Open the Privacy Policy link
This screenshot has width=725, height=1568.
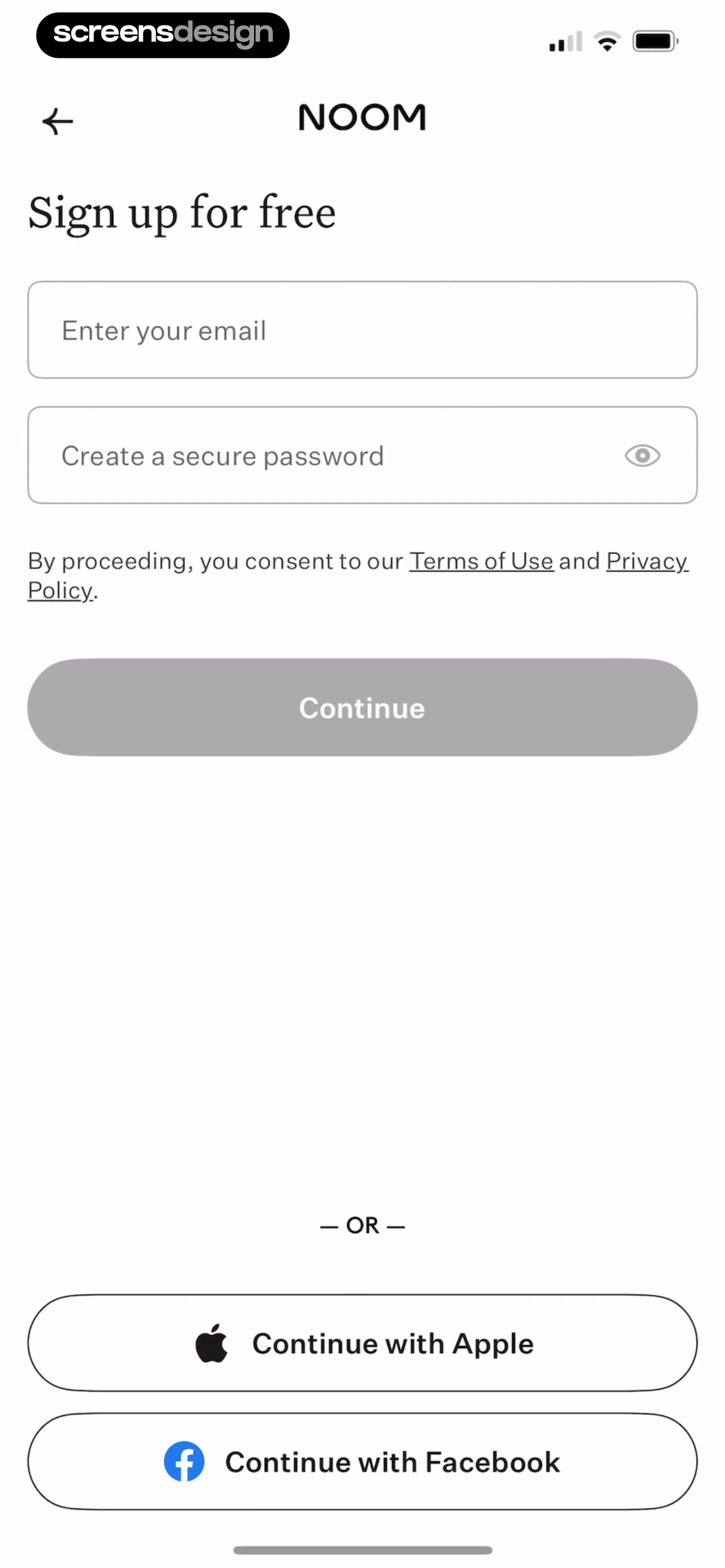click(647, 561)
